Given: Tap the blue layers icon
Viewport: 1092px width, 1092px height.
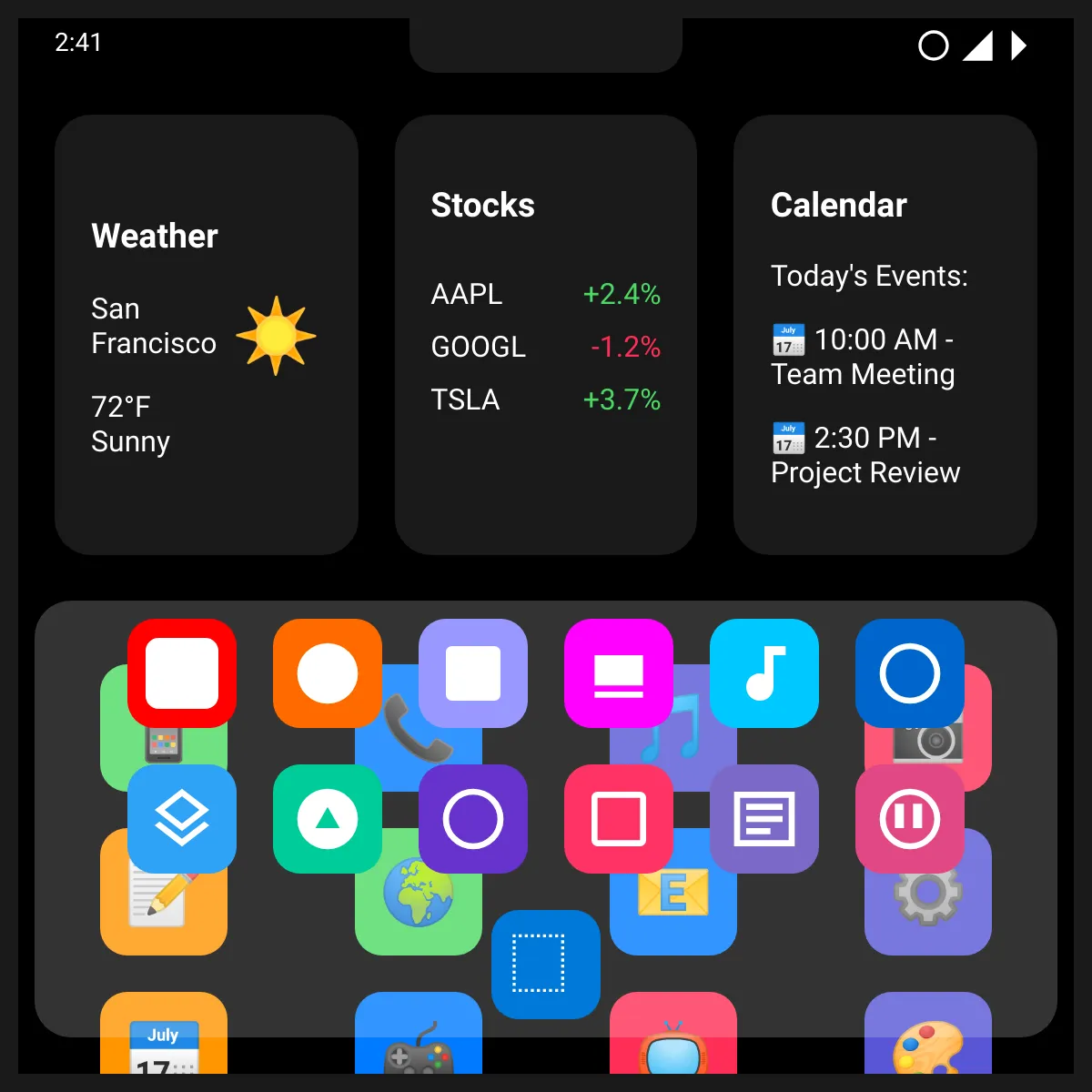Looking at the screenshot, I should pos(182,819).
